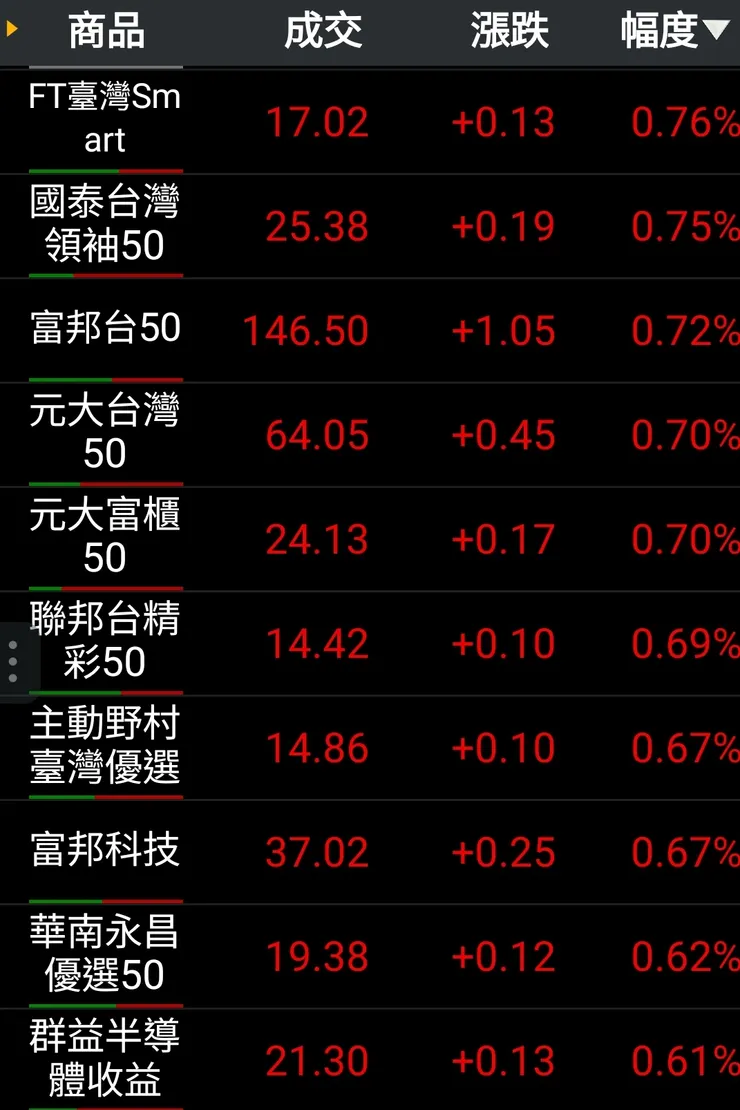Sort by the 成交 column header
This screenshot has height=1110, width=740.
(x=322, y=32)
